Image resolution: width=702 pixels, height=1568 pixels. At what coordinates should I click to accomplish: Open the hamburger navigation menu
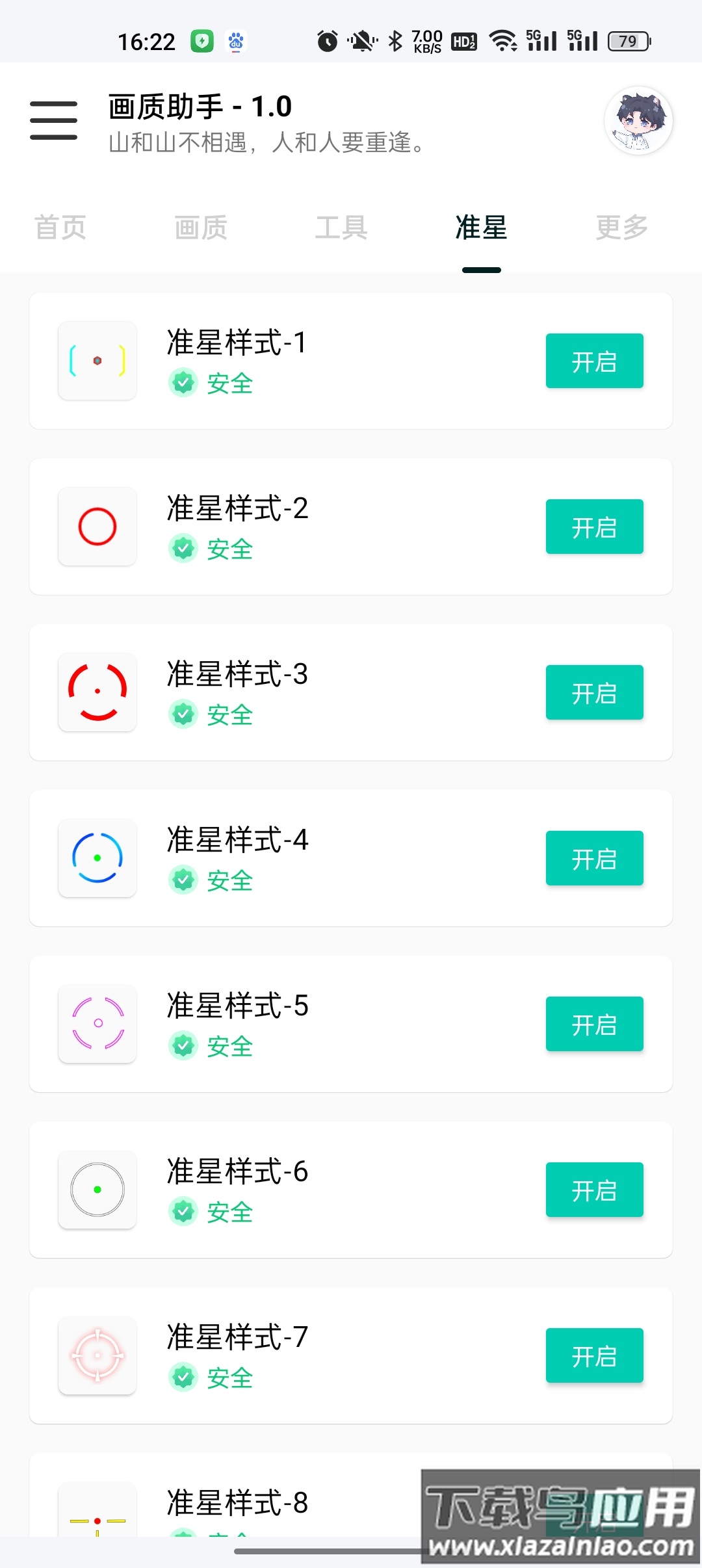tap(53, 120)
